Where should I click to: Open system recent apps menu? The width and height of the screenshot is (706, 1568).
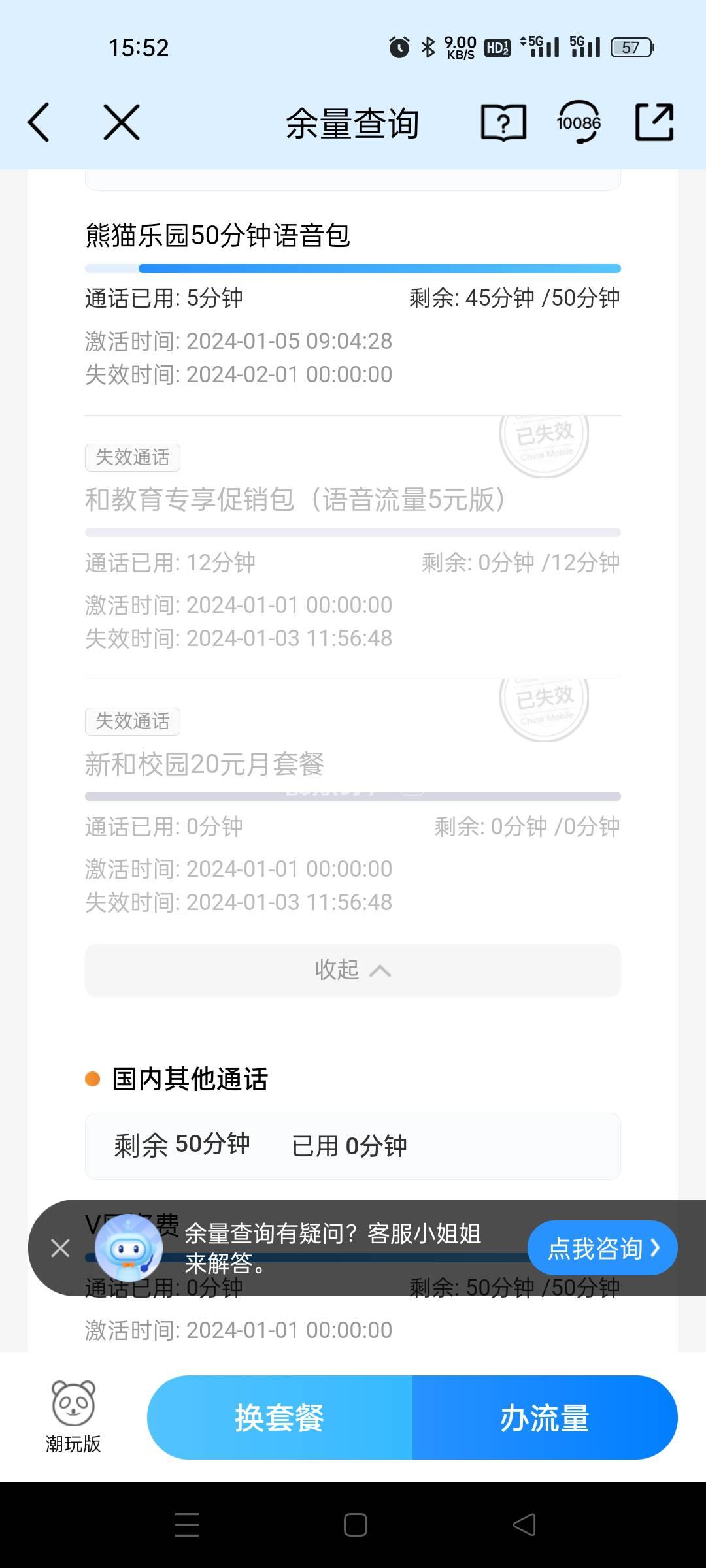point(187,1525)
